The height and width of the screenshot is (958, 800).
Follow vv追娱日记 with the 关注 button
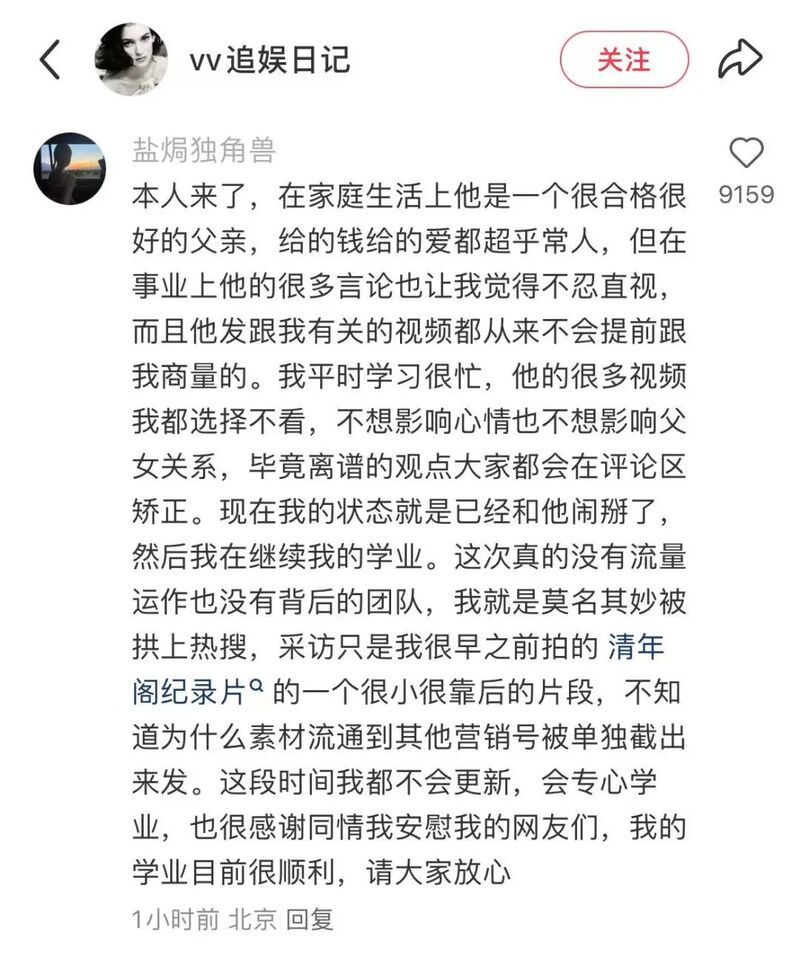point(624,59)
